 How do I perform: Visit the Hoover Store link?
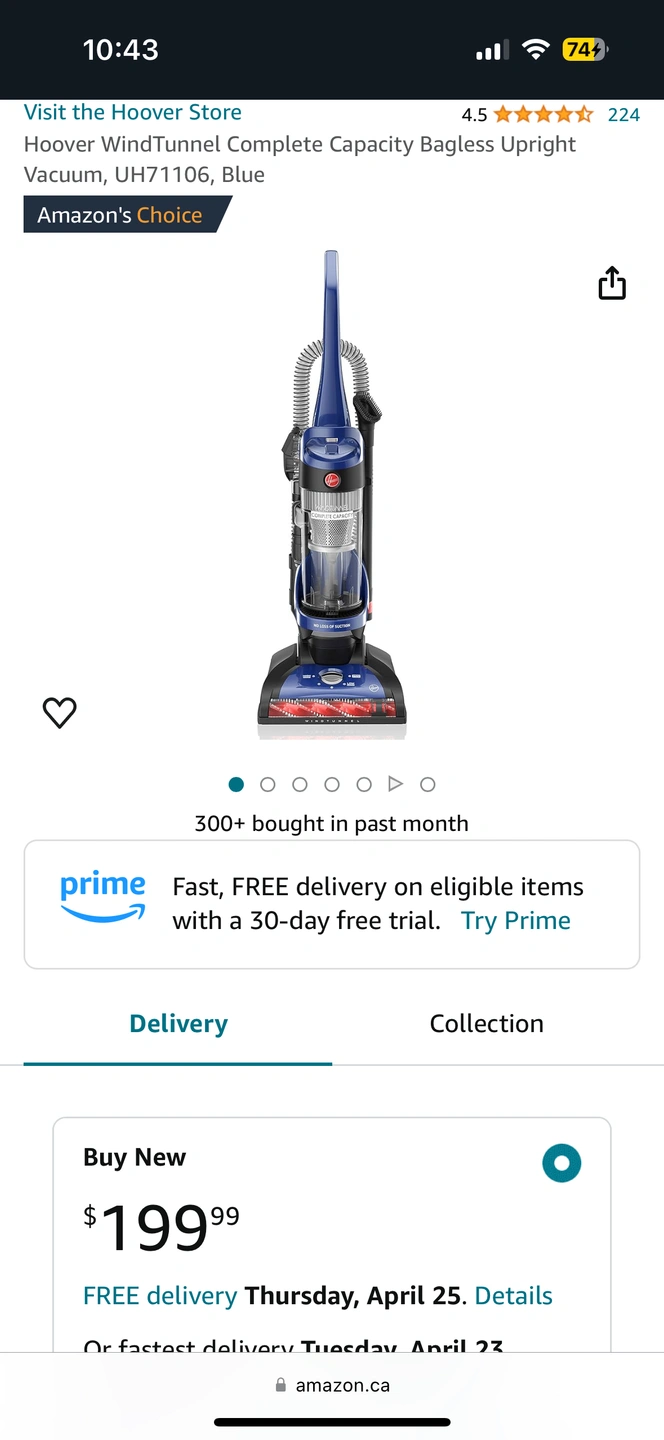point(133,112)
